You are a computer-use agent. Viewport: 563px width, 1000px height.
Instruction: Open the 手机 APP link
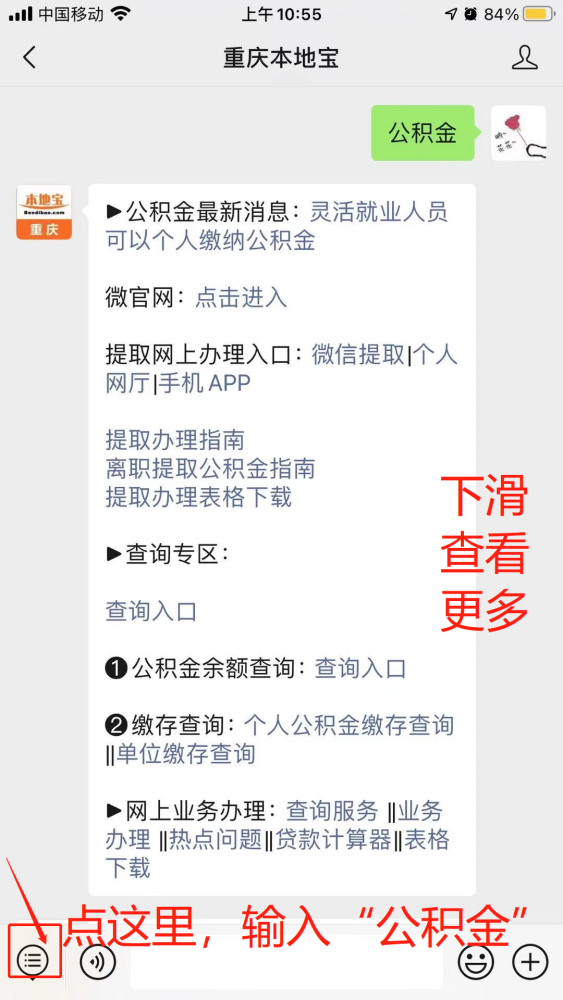tap(204, 384)
